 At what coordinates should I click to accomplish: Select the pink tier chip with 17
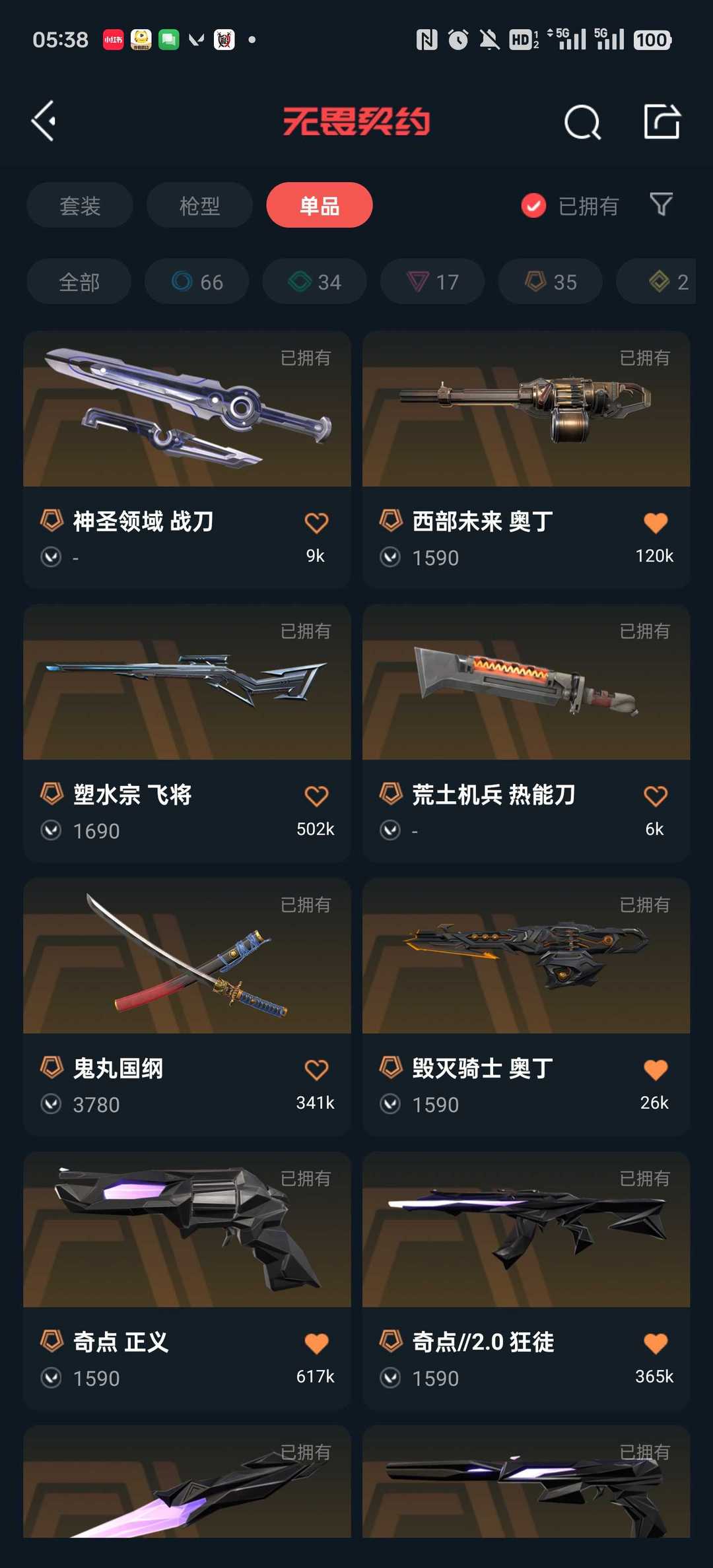coord(432,282)
